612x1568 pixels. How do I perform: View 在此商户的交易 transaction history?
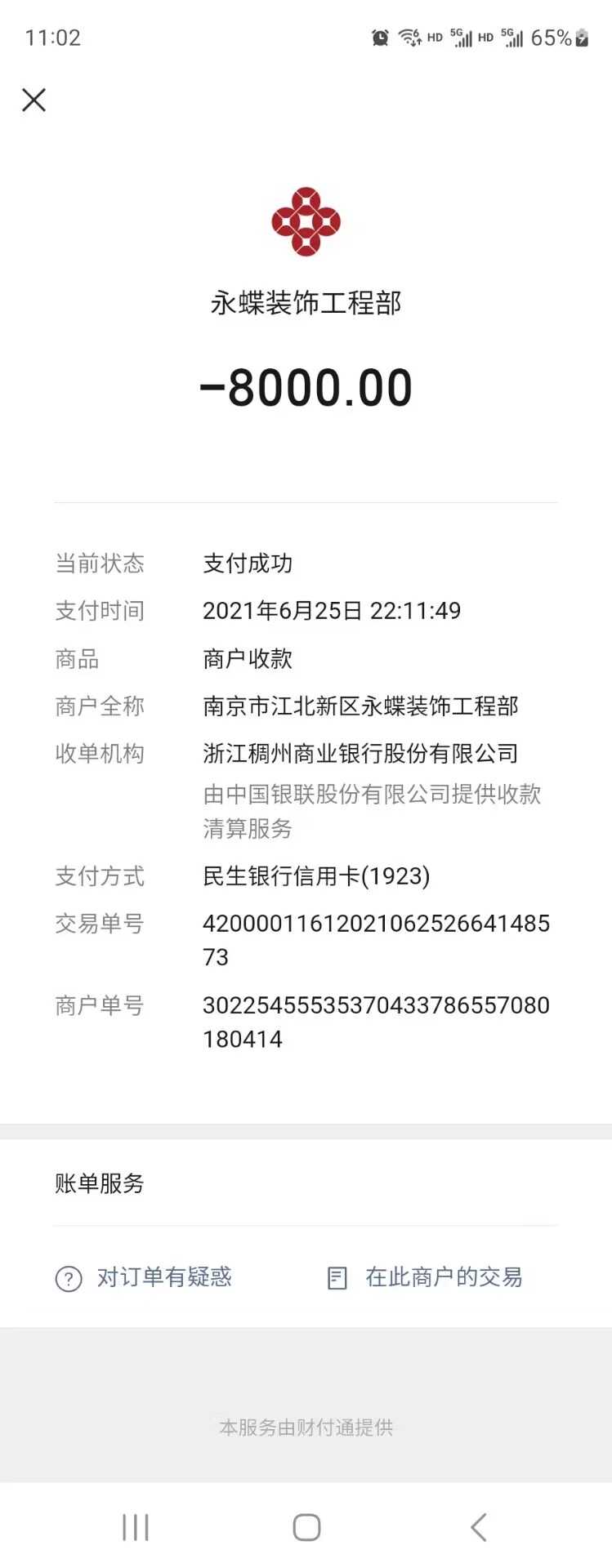tap(425, 1277)
